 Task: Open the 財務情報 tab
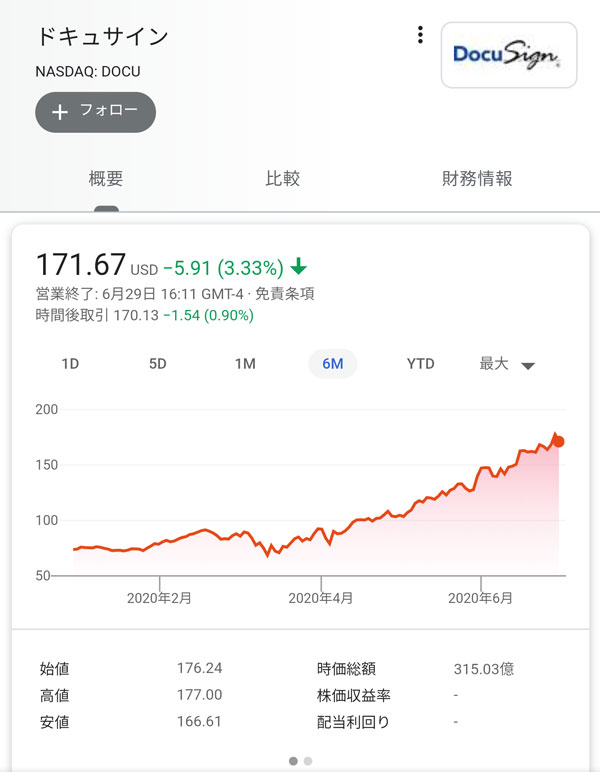tap(477, 179)
